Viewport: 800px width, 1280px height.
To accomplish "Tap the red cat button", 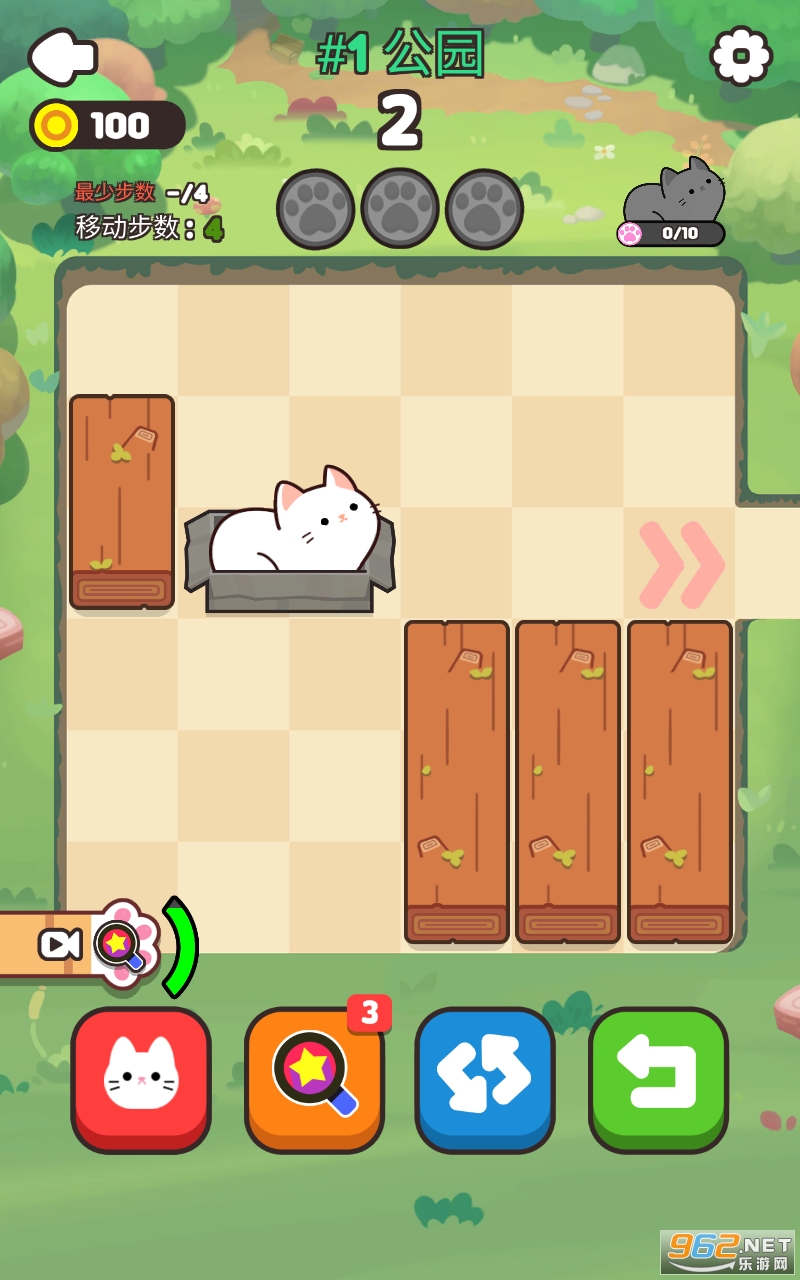I will [x=141, y=1078].
